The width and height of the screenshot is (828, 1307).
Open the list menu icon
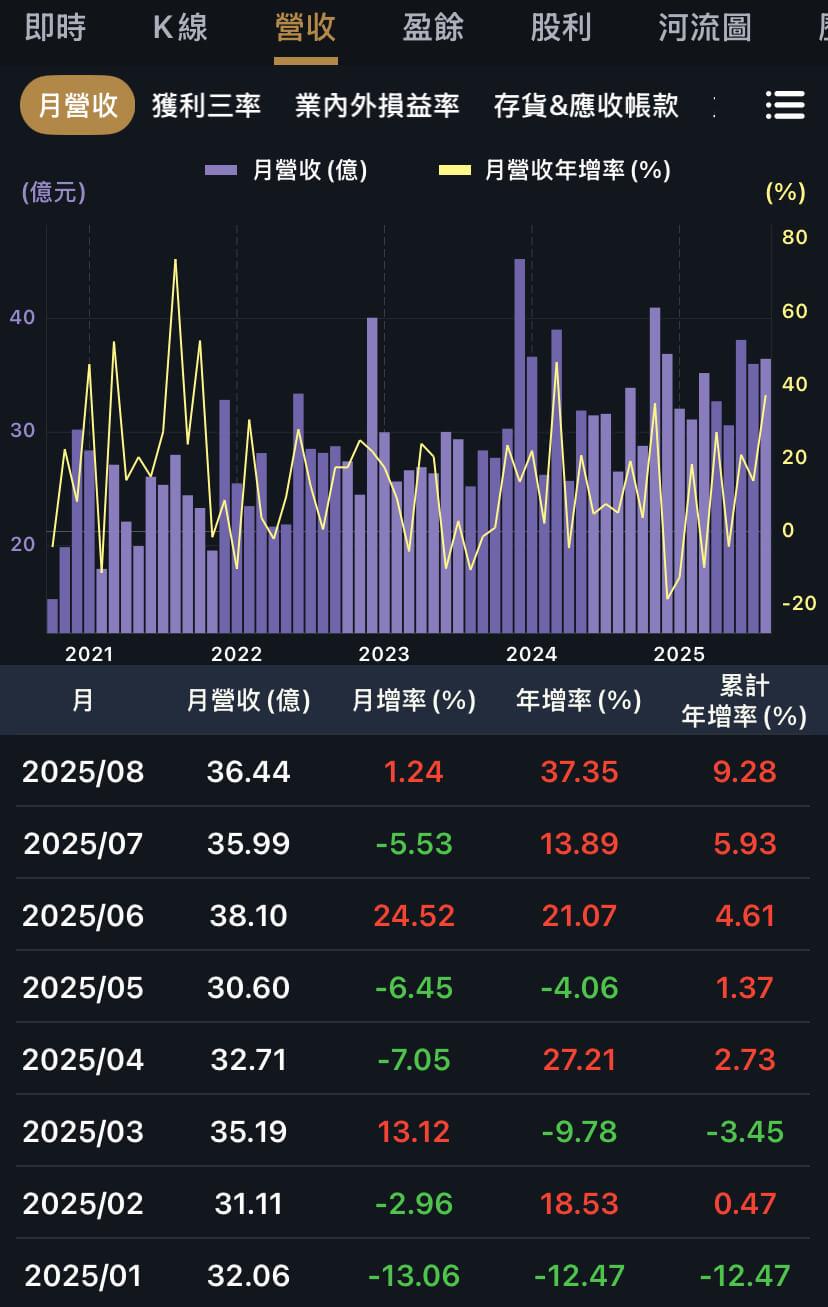(785, 105)
